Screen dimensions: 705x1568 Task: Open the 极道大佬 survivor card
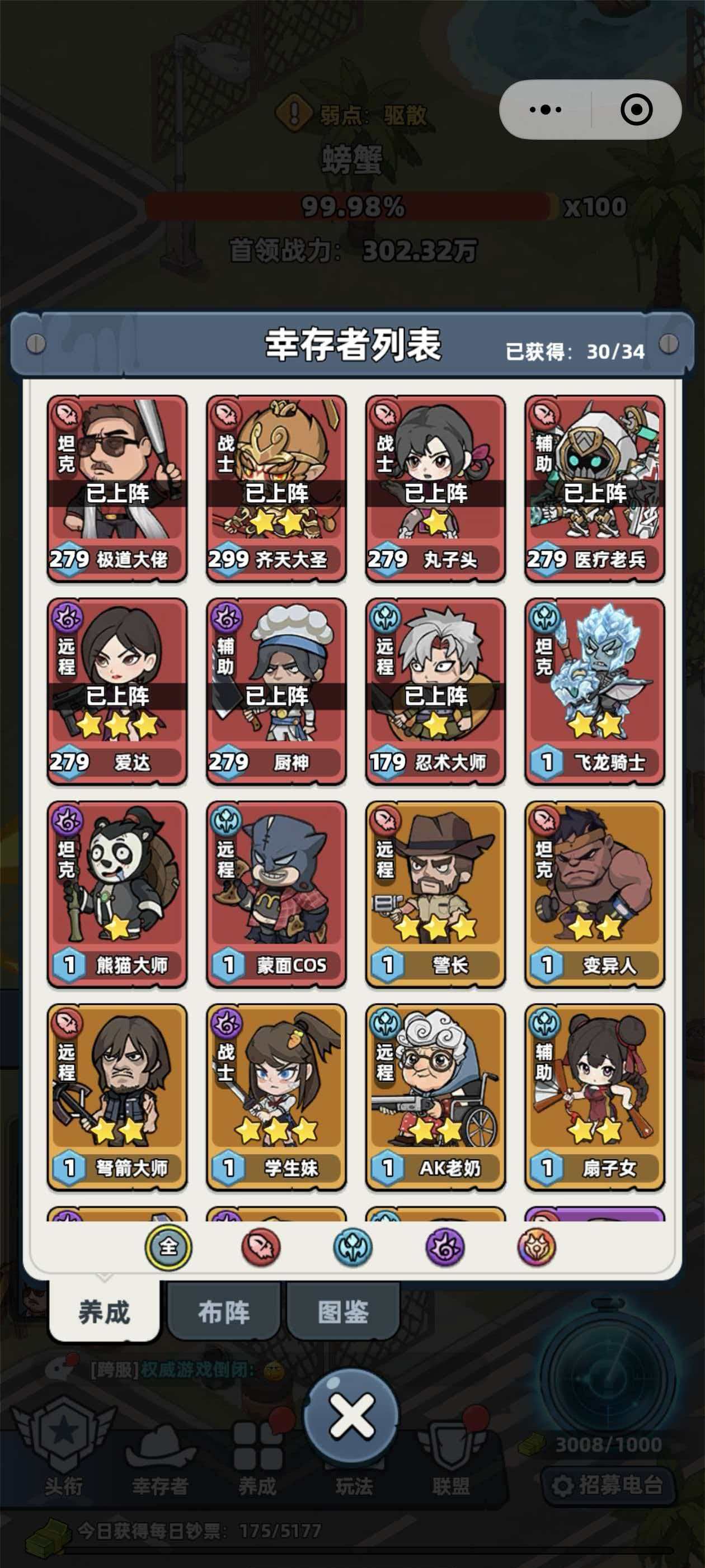coord(117,488)
